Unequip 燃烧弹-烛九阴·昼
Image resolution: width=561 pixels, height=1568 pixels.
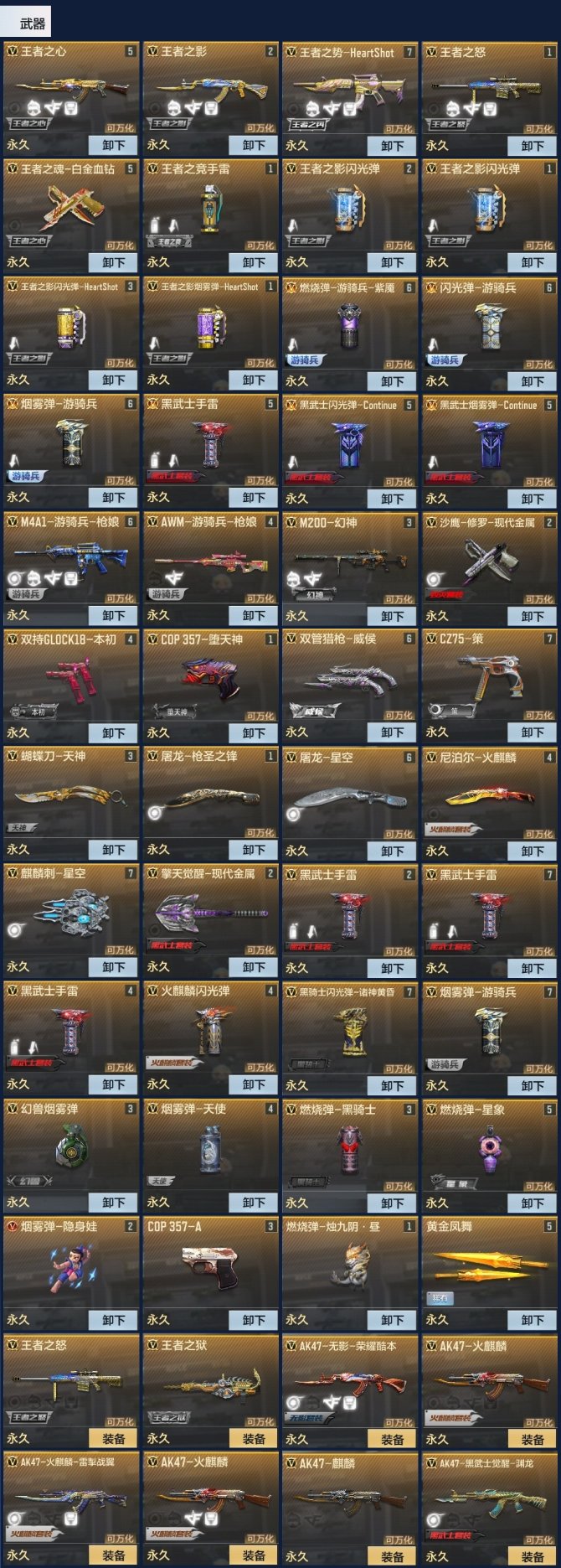[x=392, y=1319]
